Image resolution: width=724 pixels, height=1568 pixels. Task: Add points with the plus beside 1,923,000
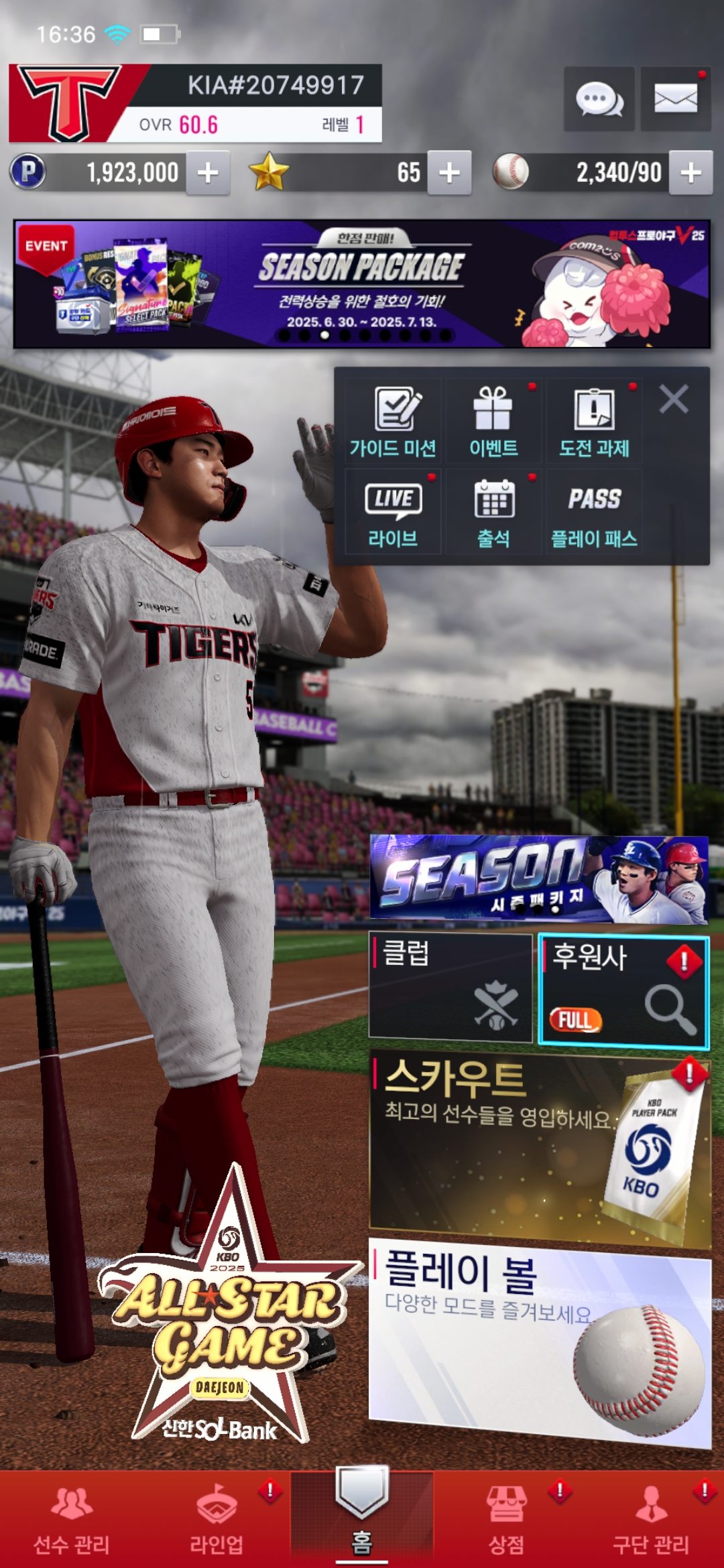(208, 173)
